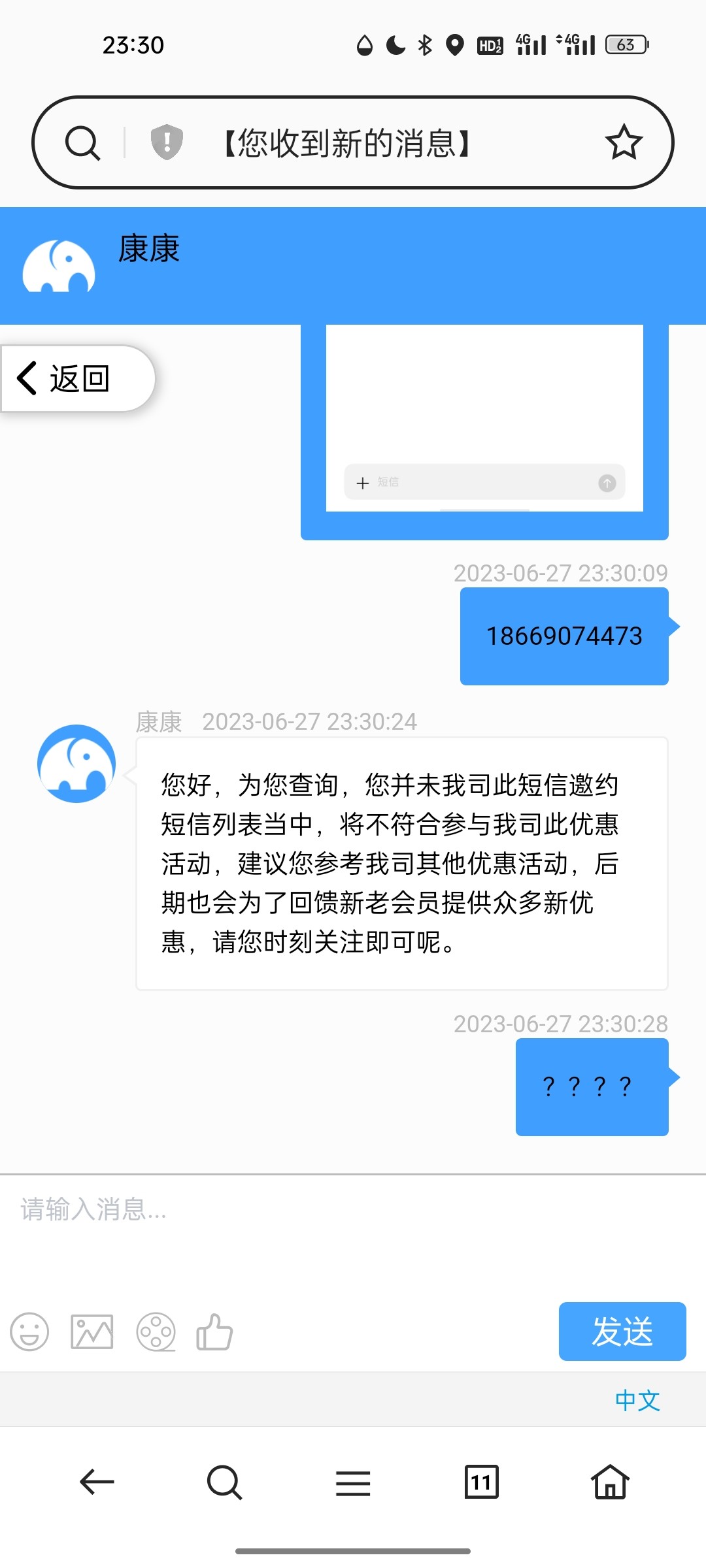Send a thumbs-up with the like icon
The width and height of the screenshot is (706, 1568).
coord(216,1333)
